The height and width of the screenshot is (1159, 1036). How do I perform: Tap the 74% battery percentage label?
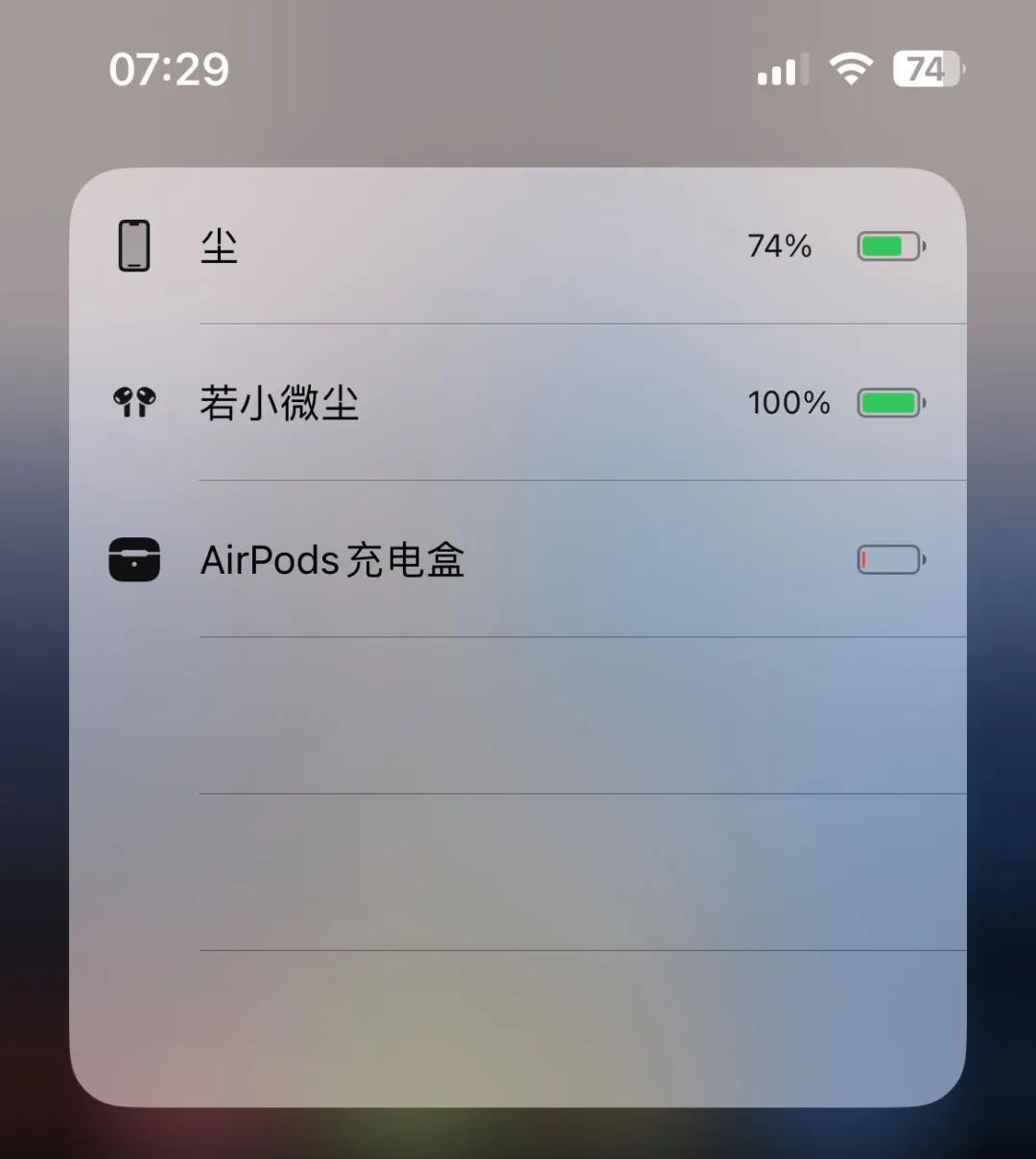[779, 246]
